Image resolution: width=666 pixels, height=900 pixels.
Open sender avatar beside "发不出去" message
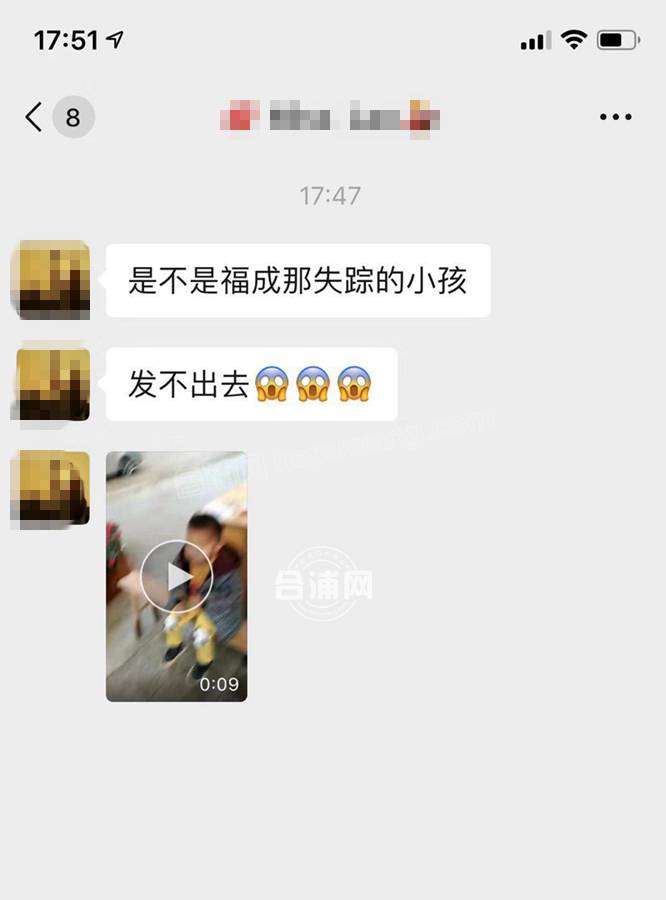[x=50, y=384]
